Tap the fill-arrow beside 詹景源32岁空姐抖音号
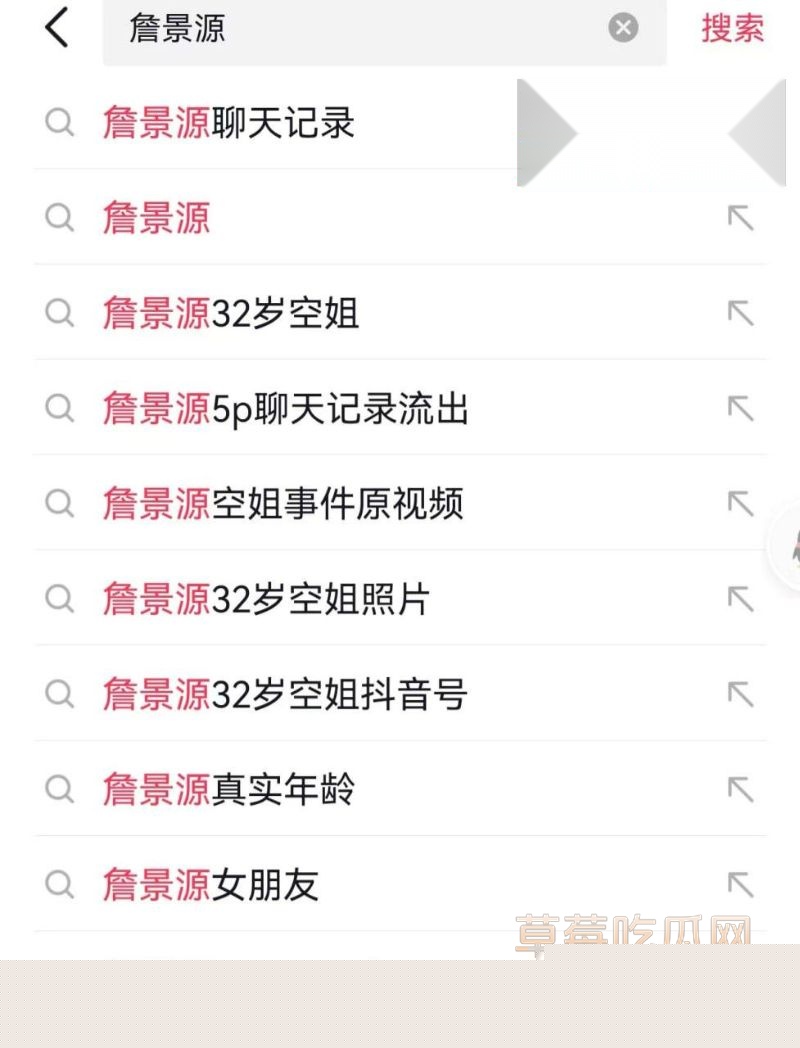 click(740, 694)
